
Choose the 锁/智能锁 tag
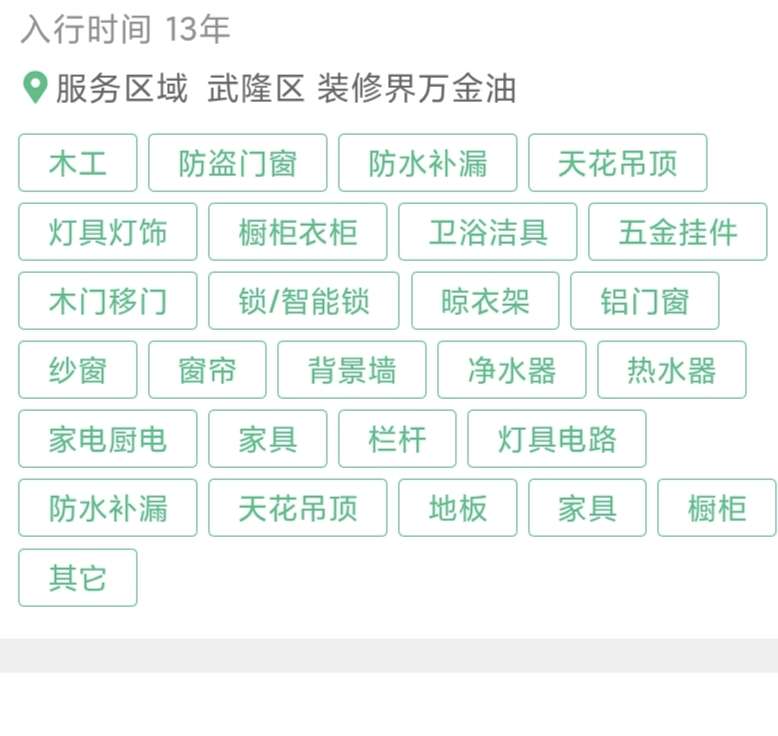coord(303,301)
